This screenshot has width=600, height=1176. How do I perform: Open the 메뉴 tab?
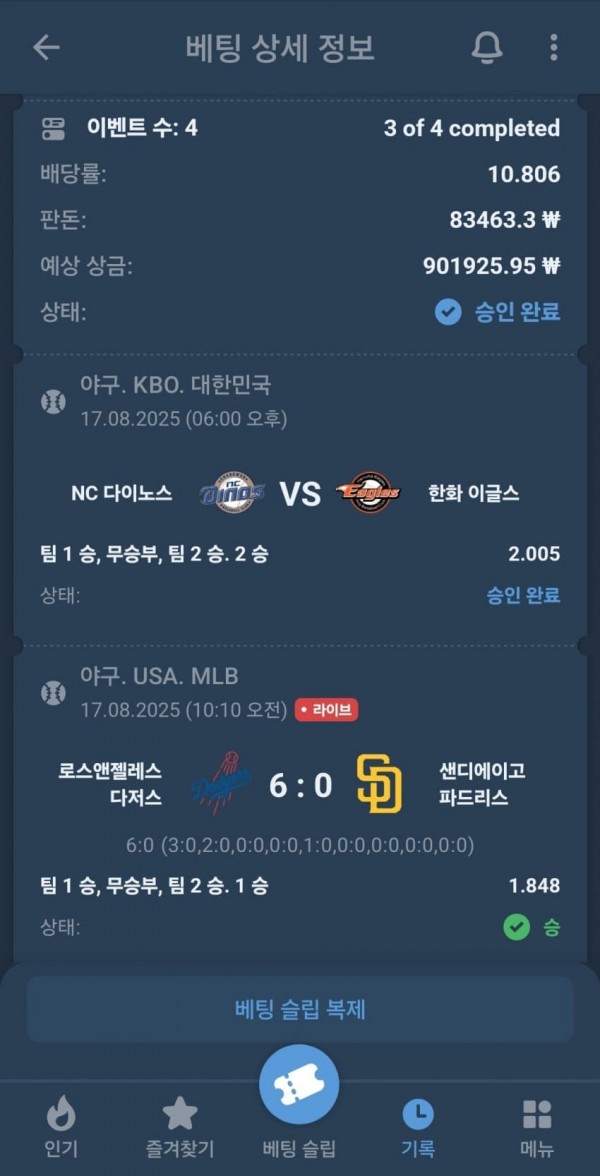click(537, 1127)
